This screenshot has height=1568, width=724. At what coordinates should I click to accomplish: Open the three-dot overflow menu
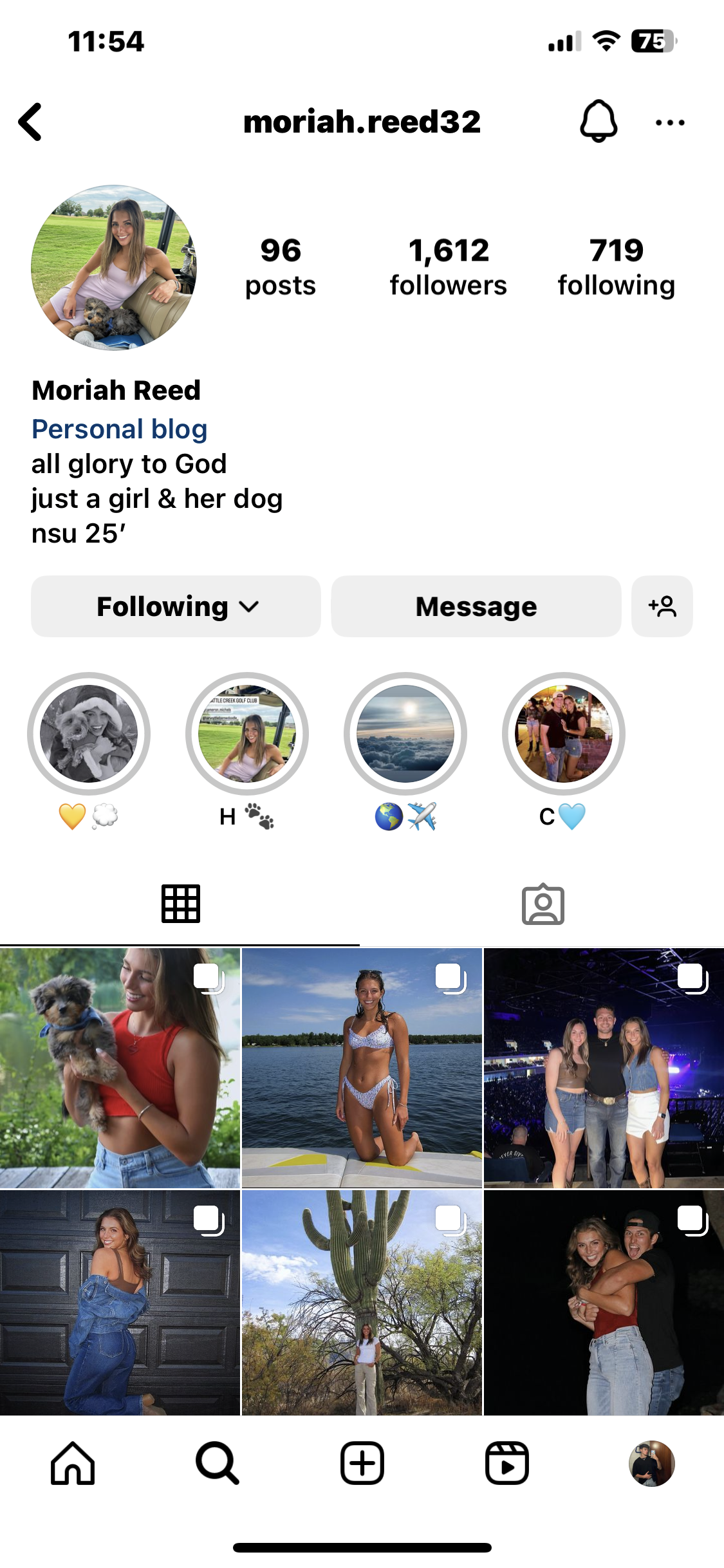(x=669, y=122)
